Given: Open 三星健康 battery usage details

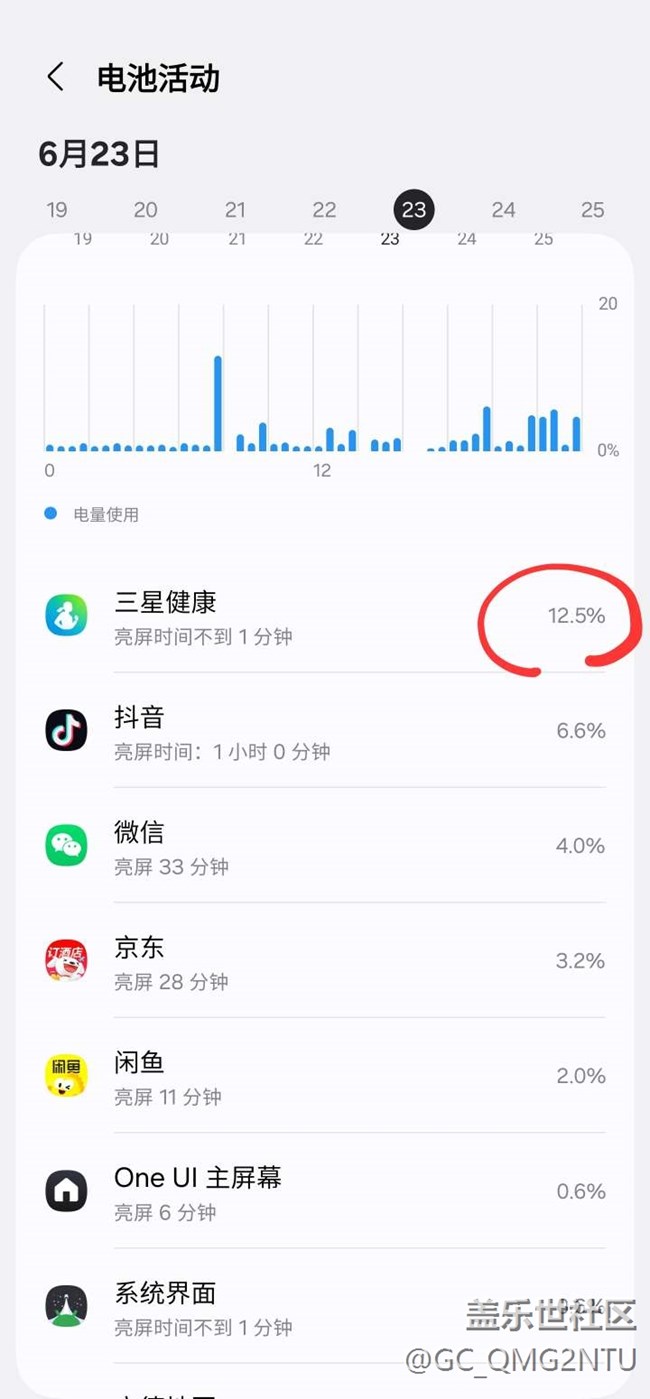Looking at the screenshot, I should [325, 616].
